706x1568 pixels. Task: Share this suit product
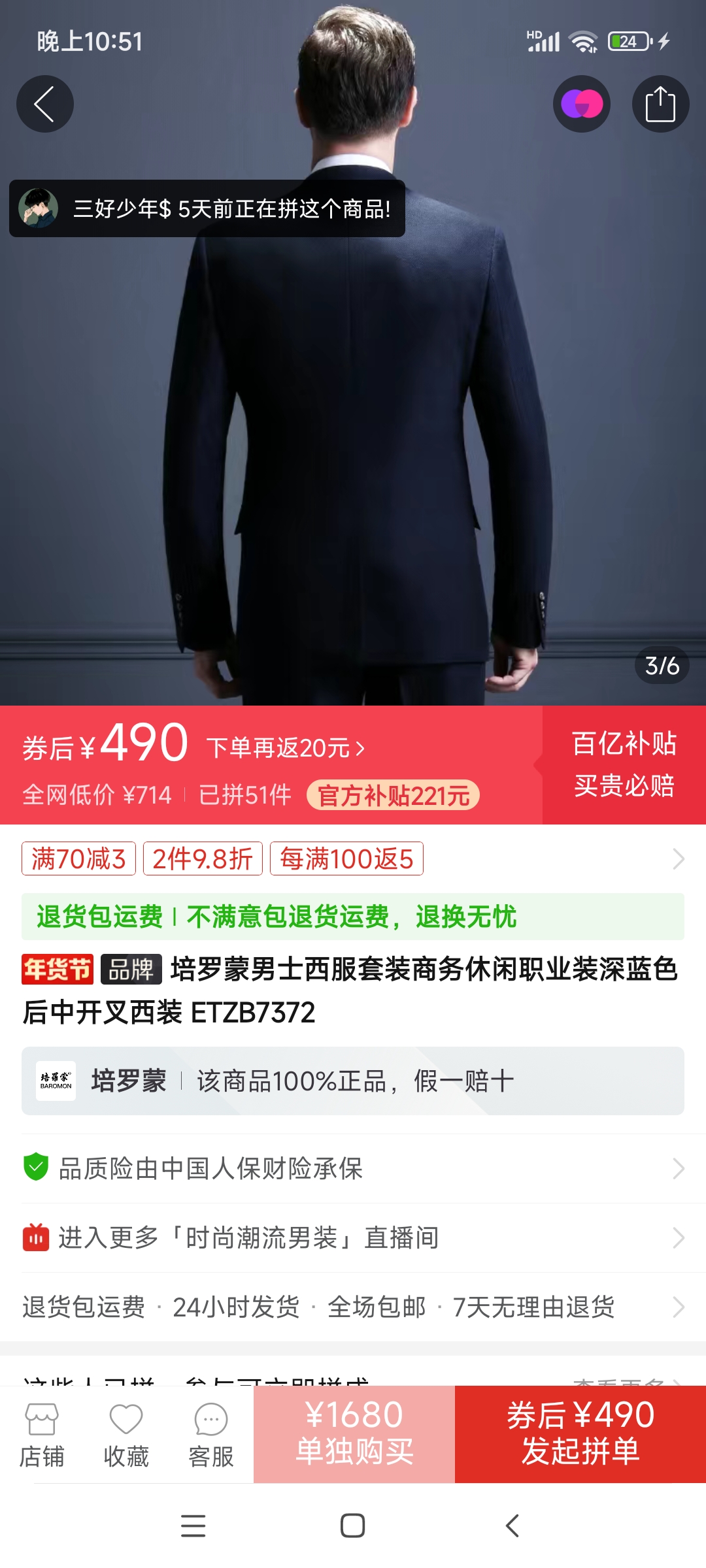[660, 104]
